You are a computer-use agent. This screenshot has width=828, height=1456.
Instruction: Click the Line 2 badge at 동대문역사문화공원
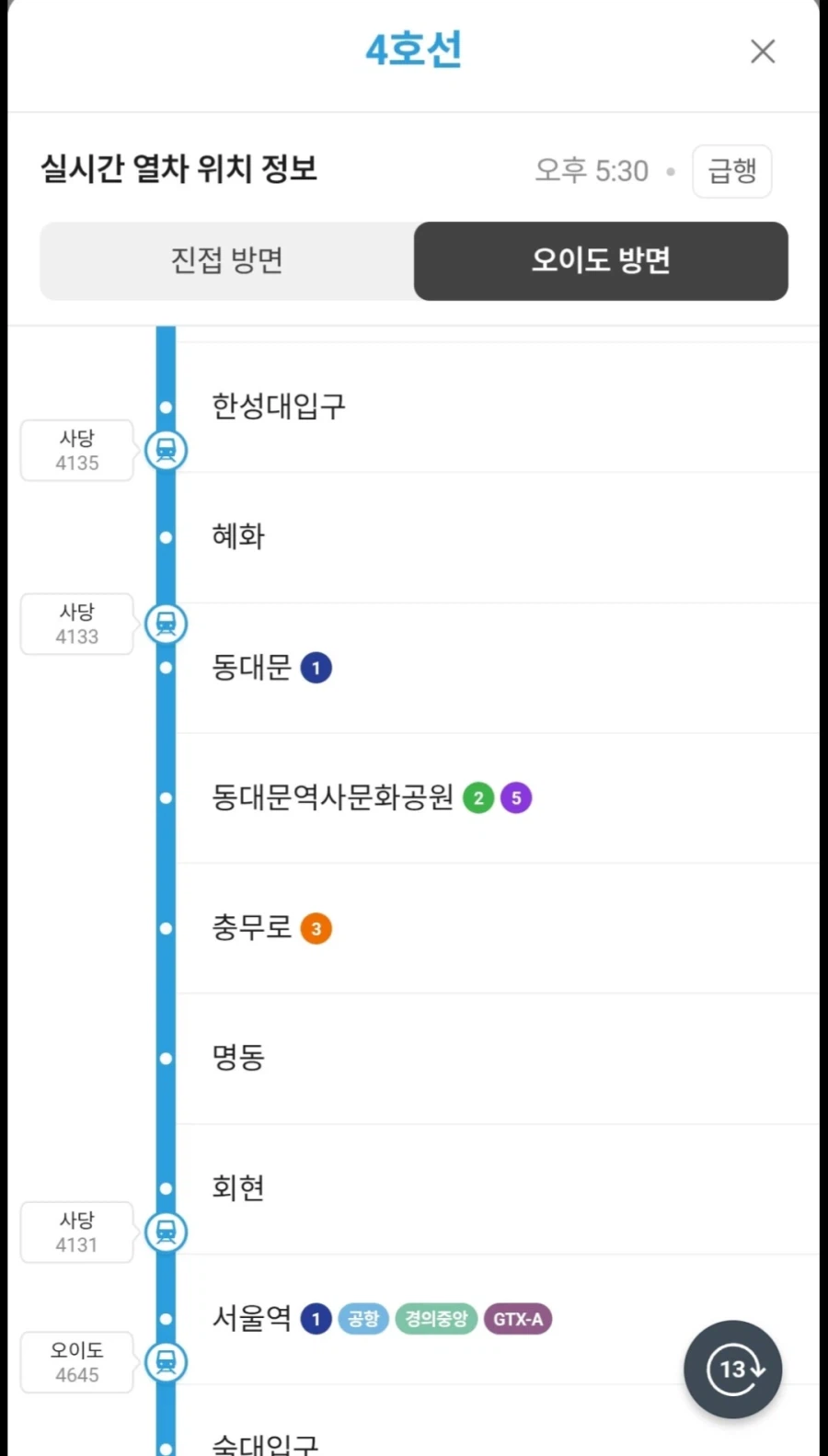477,797
